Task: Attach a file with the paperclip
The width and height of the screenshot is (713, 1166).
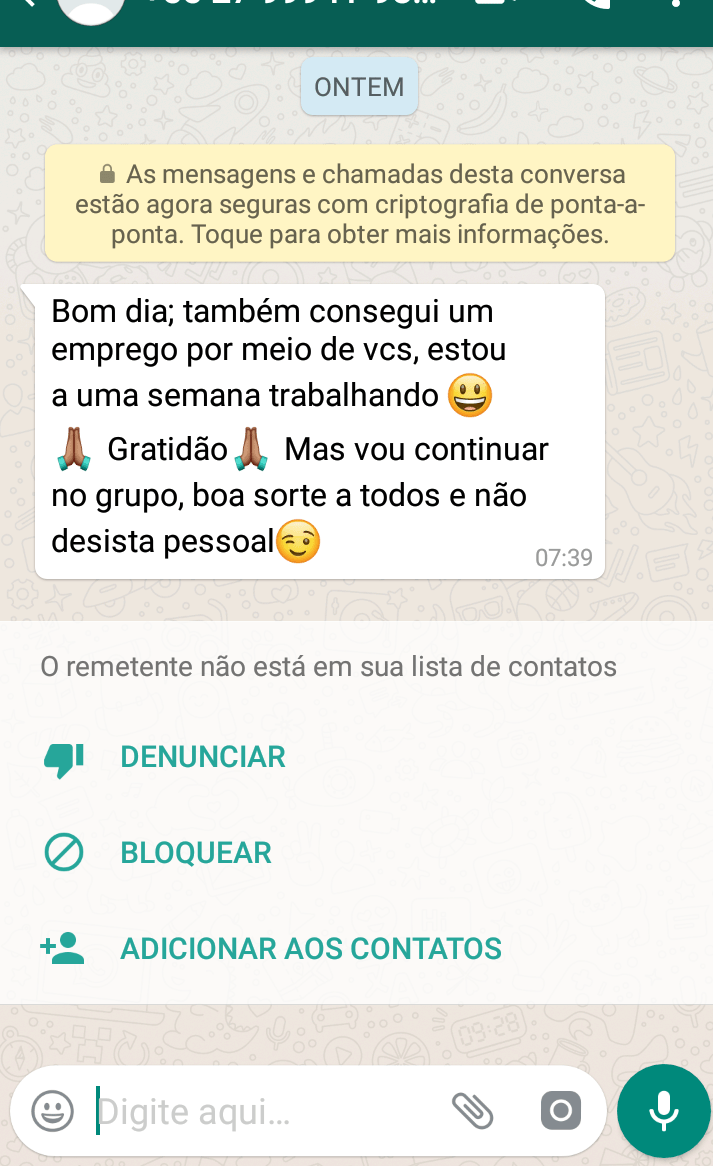Action: (x=473, y=1110)
